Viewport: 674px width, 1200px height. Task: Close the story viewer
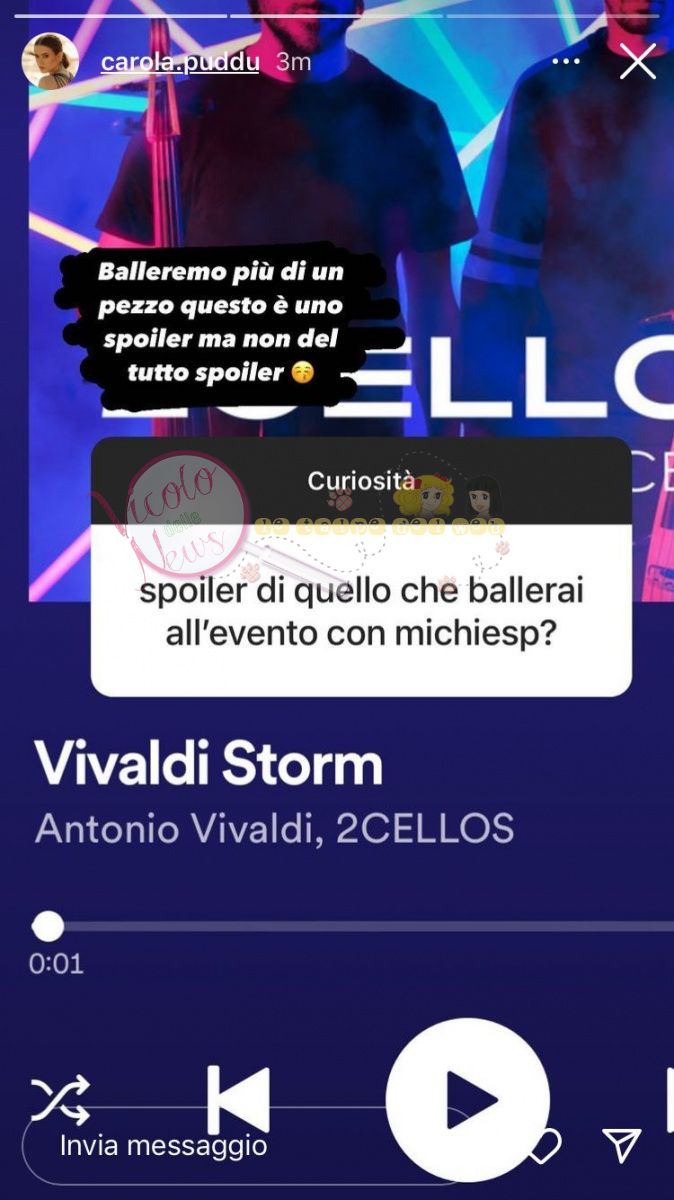coord(637,62)
